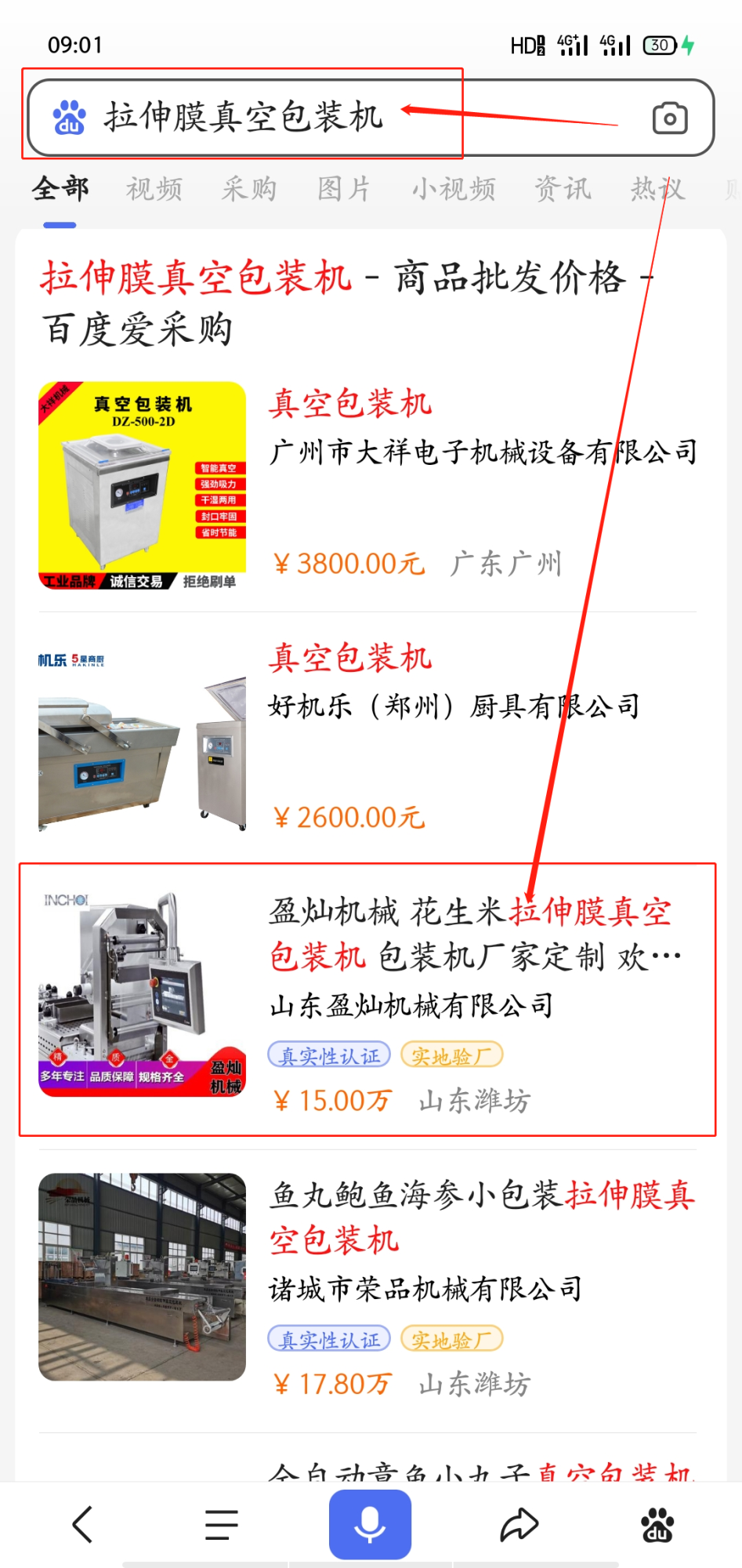Select the 全部 tab

point(60,189)
